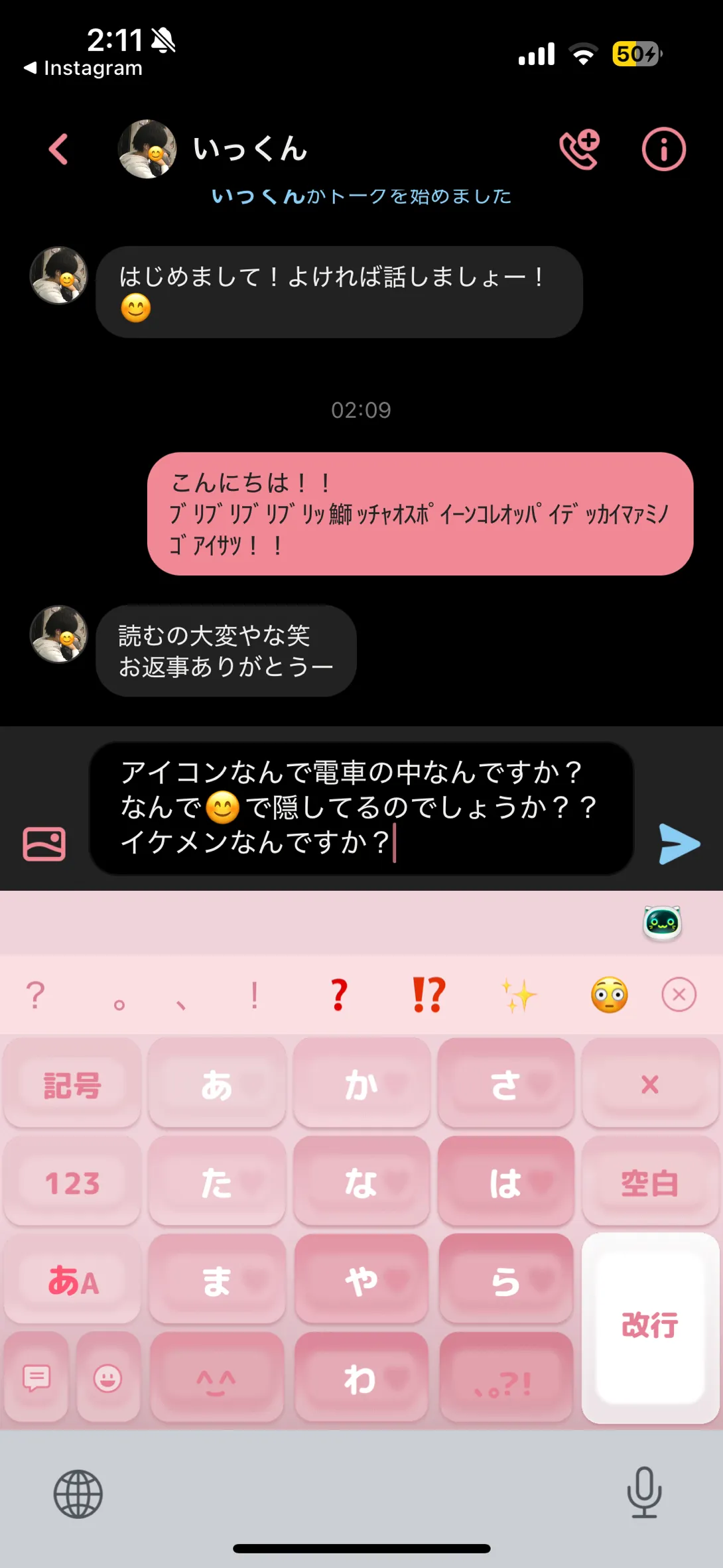Tap the keyboard's robot cat assistant icon
This screenshot has height=1568, width=723.
pyautogui.click(x=662, y=923)
